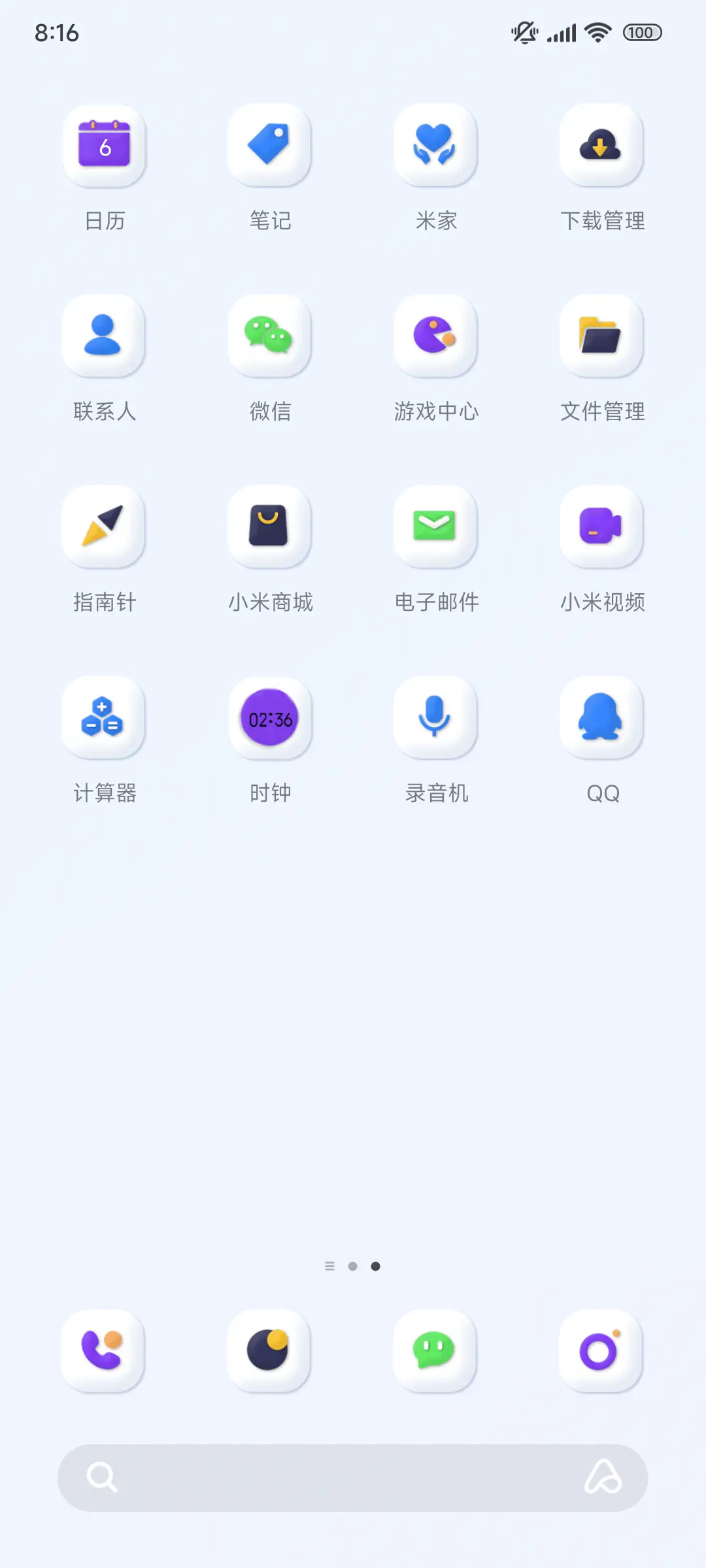Viewport: 706px width, 1568px height.
Task: Open the Email (电子邮件) app
Action: 435,527
